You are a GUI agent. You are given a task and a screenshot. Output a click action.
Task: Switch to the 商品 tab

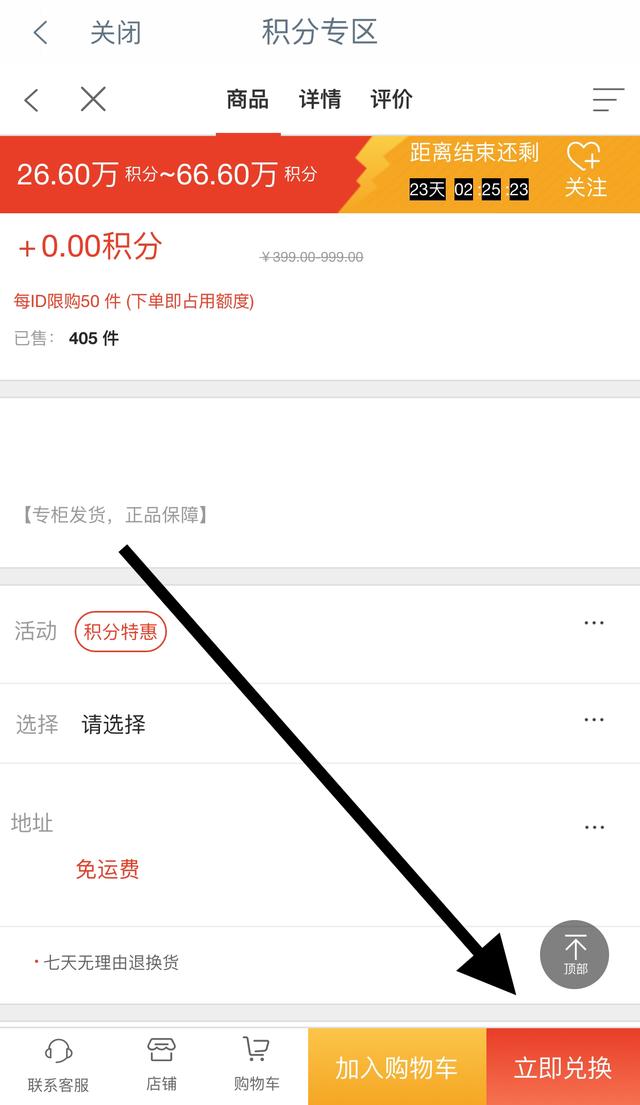coord(247,99)
